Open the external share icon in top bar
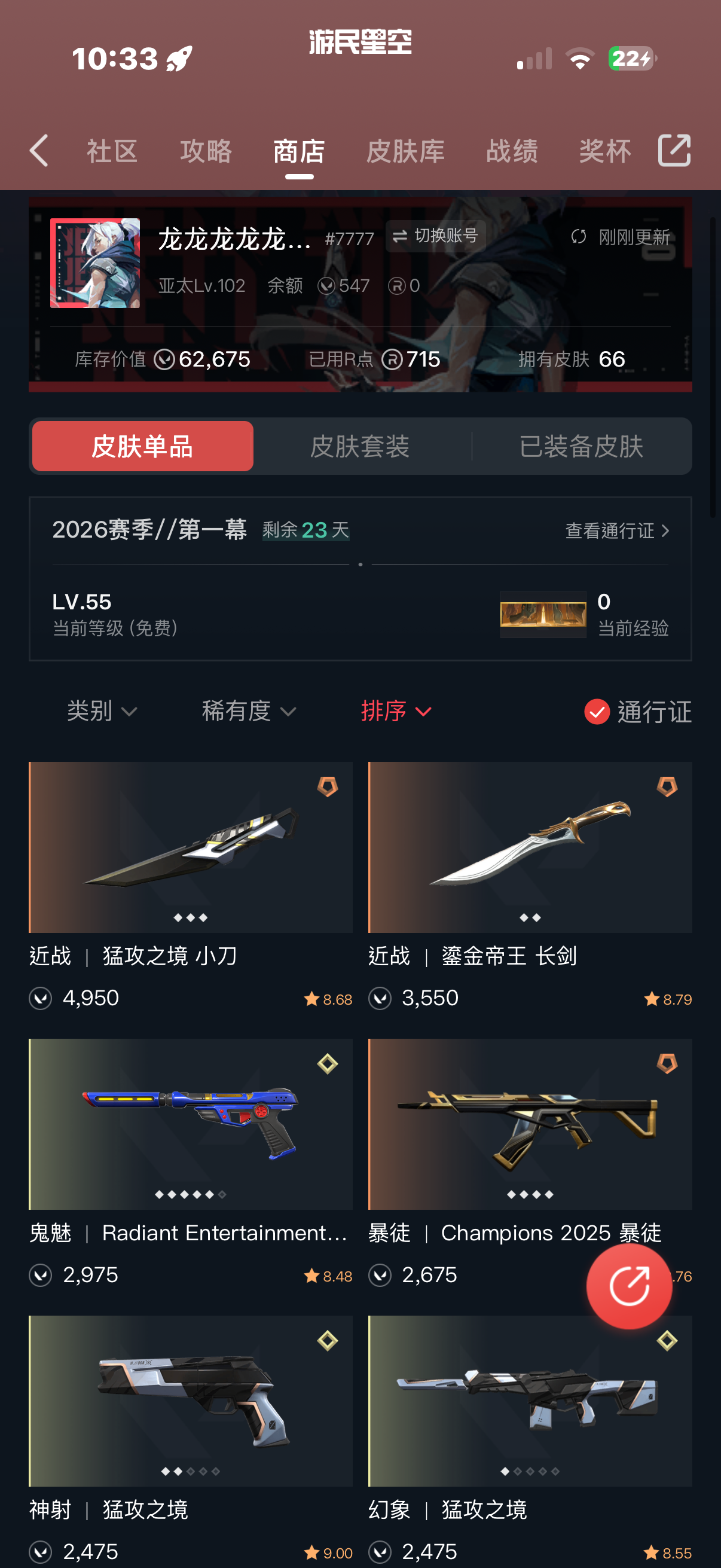 click(674, 150)
